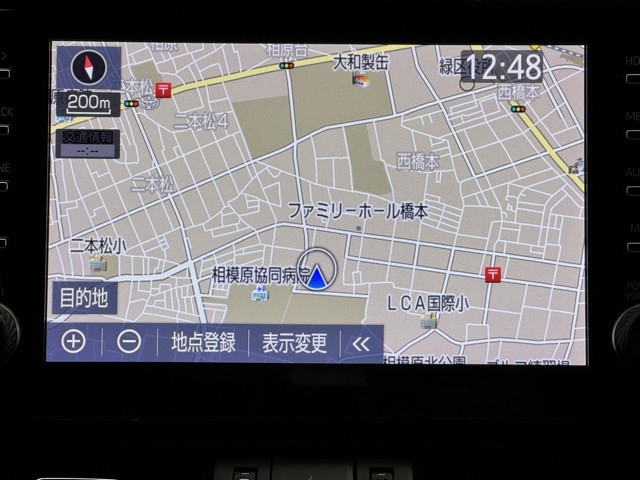The width and height of the screenshot is (640, 480).
Task: Open 表示変更 display settings
Action: (x=294, y=343)
